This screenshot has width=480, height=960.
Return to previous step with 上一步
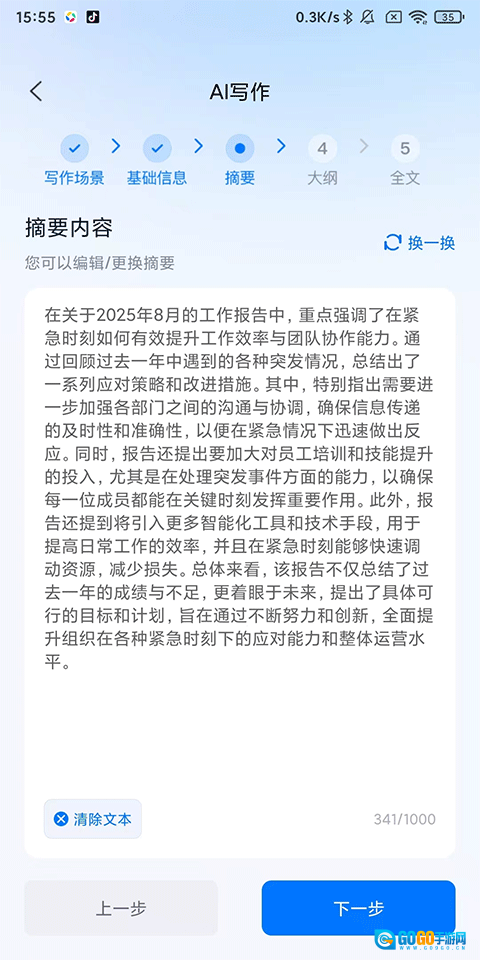click(x=121, y=908)
